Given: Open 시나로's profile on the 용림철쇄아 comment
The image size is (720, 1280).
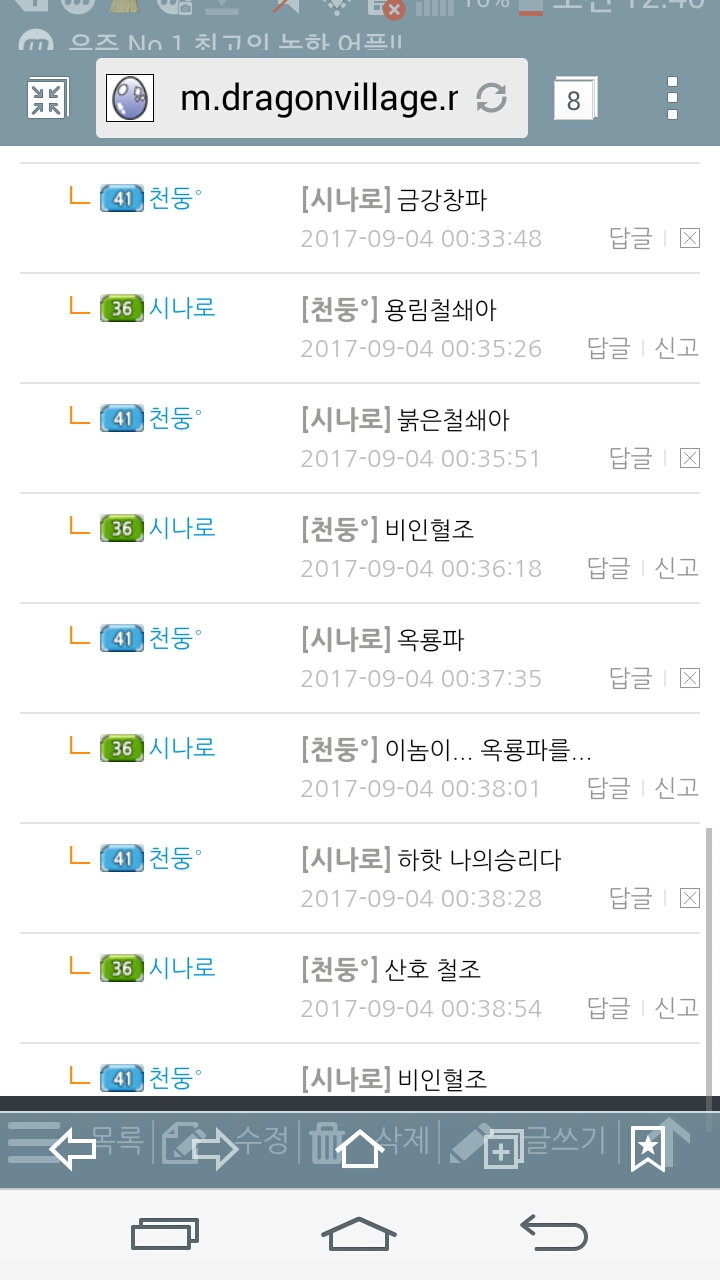Looking at the screenshot, I should pos(182,308).
